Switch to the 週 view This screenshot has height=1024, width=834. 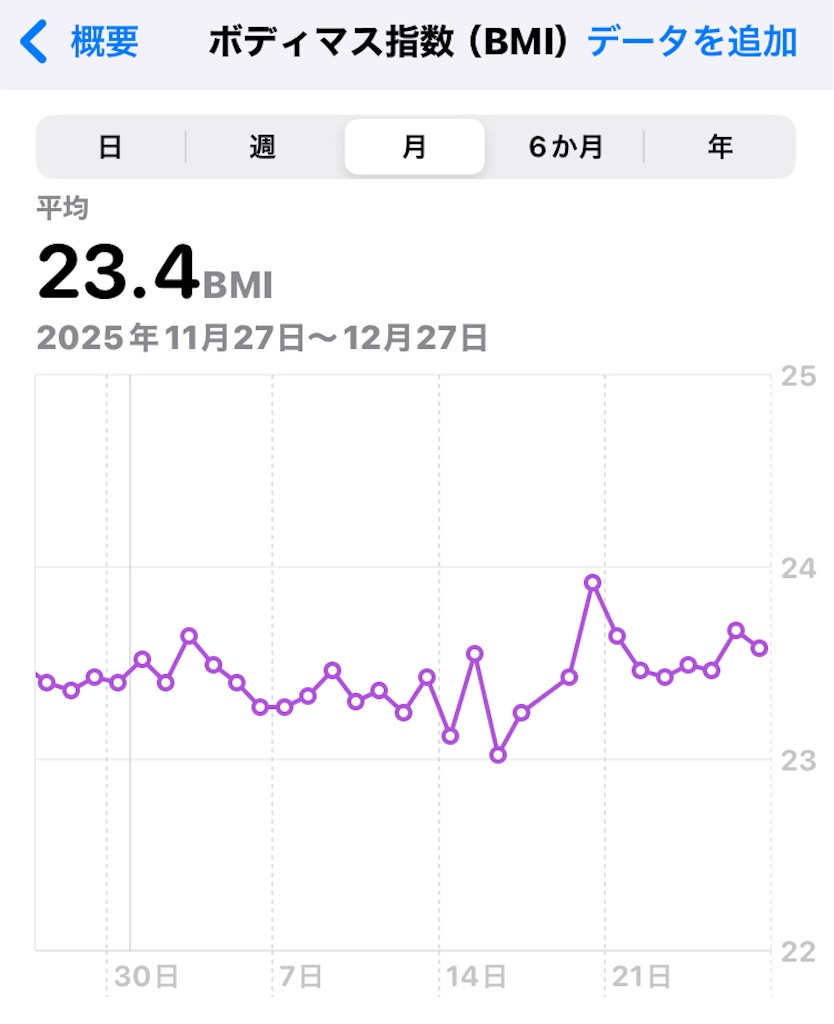262,147
